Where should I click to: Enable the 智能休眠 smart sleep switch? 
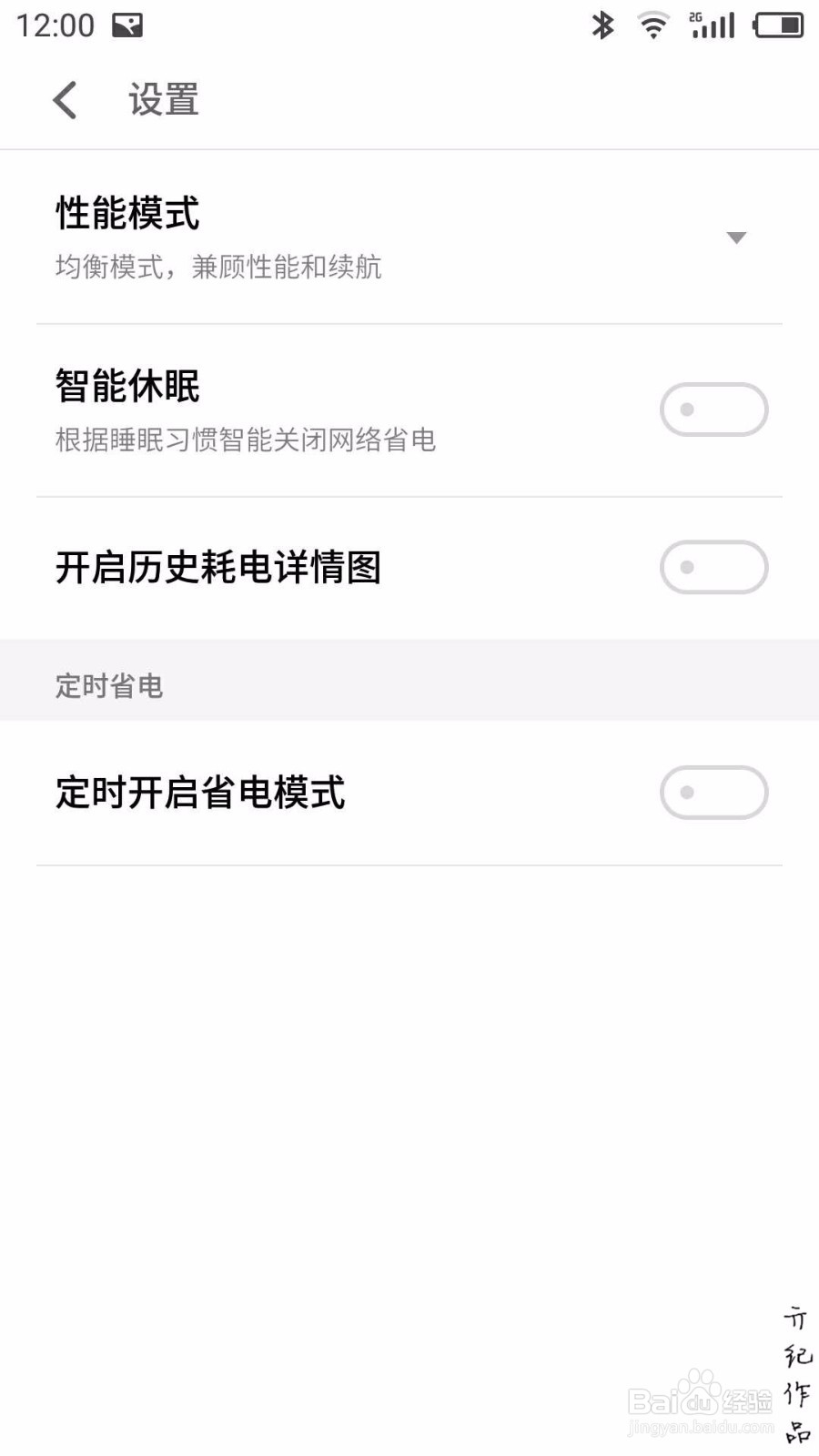[x=713, y=409]
